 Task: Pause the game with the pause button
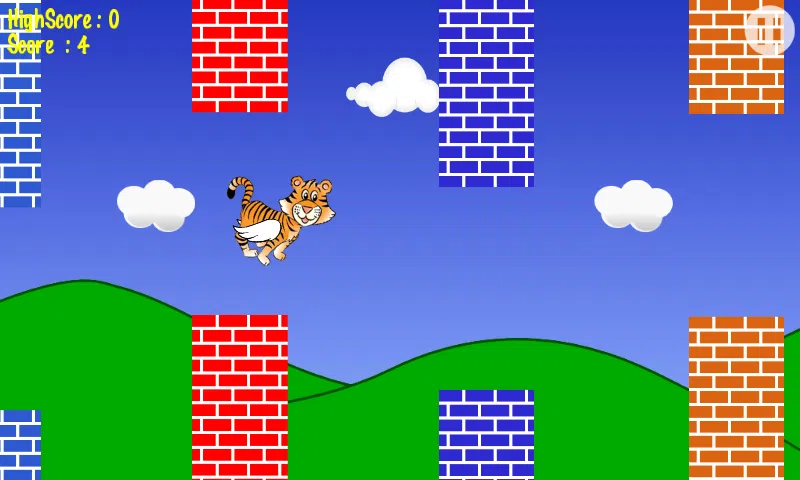click(x=769, y=30)
